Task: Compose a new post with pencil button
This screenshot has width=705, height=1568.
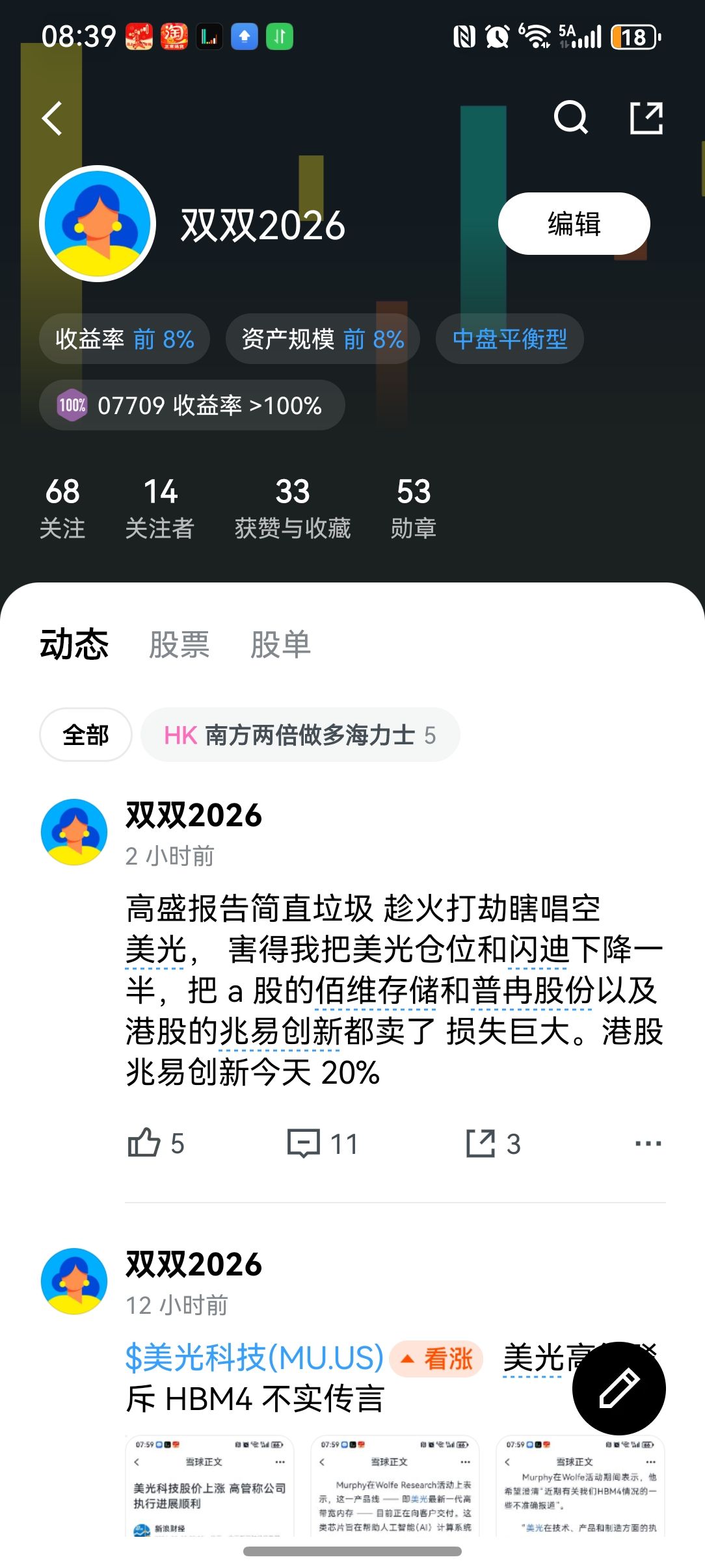Action: [x=619, y=1388]
